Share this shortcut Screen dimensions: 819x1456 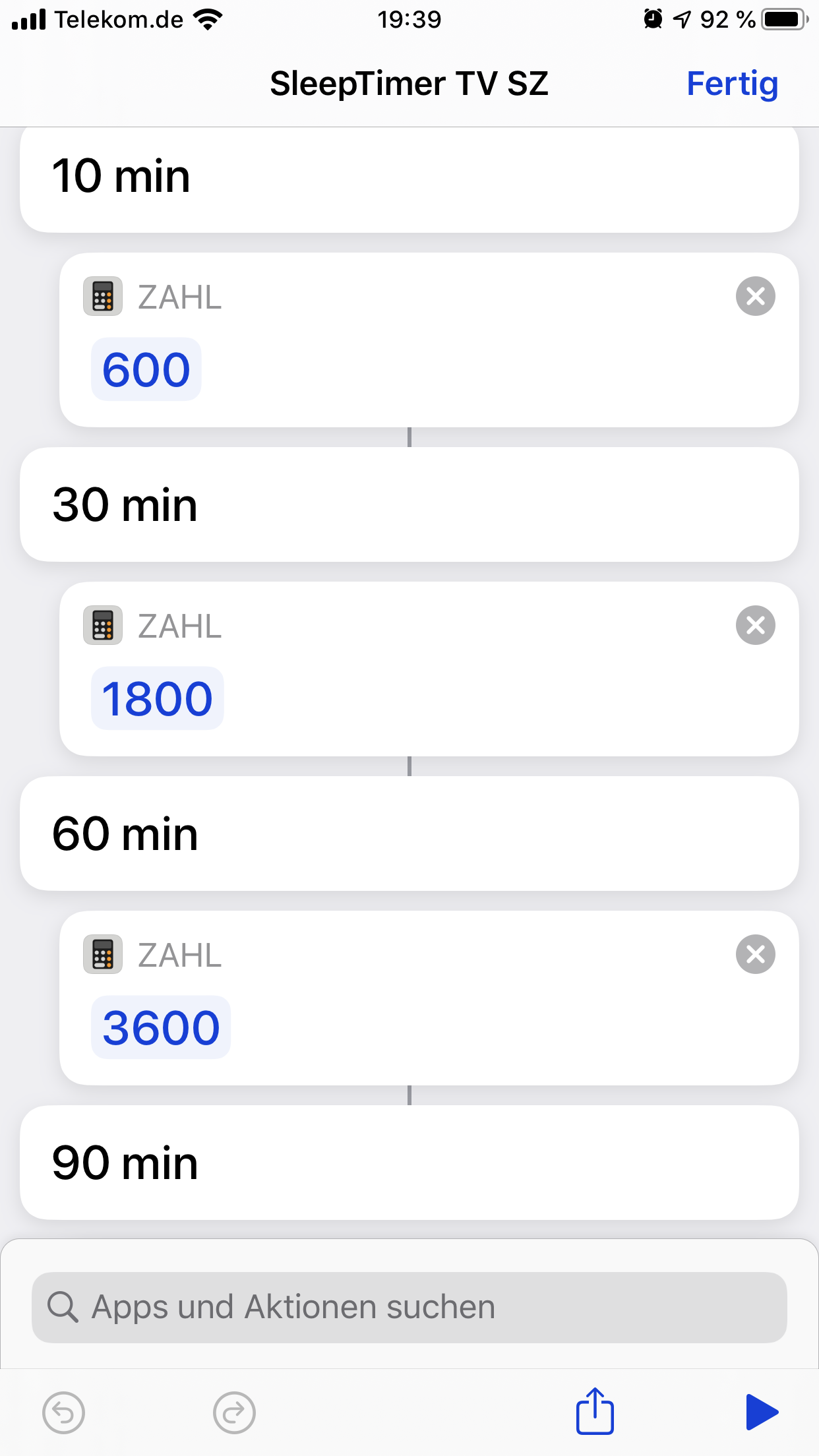tap(595, 1411)
